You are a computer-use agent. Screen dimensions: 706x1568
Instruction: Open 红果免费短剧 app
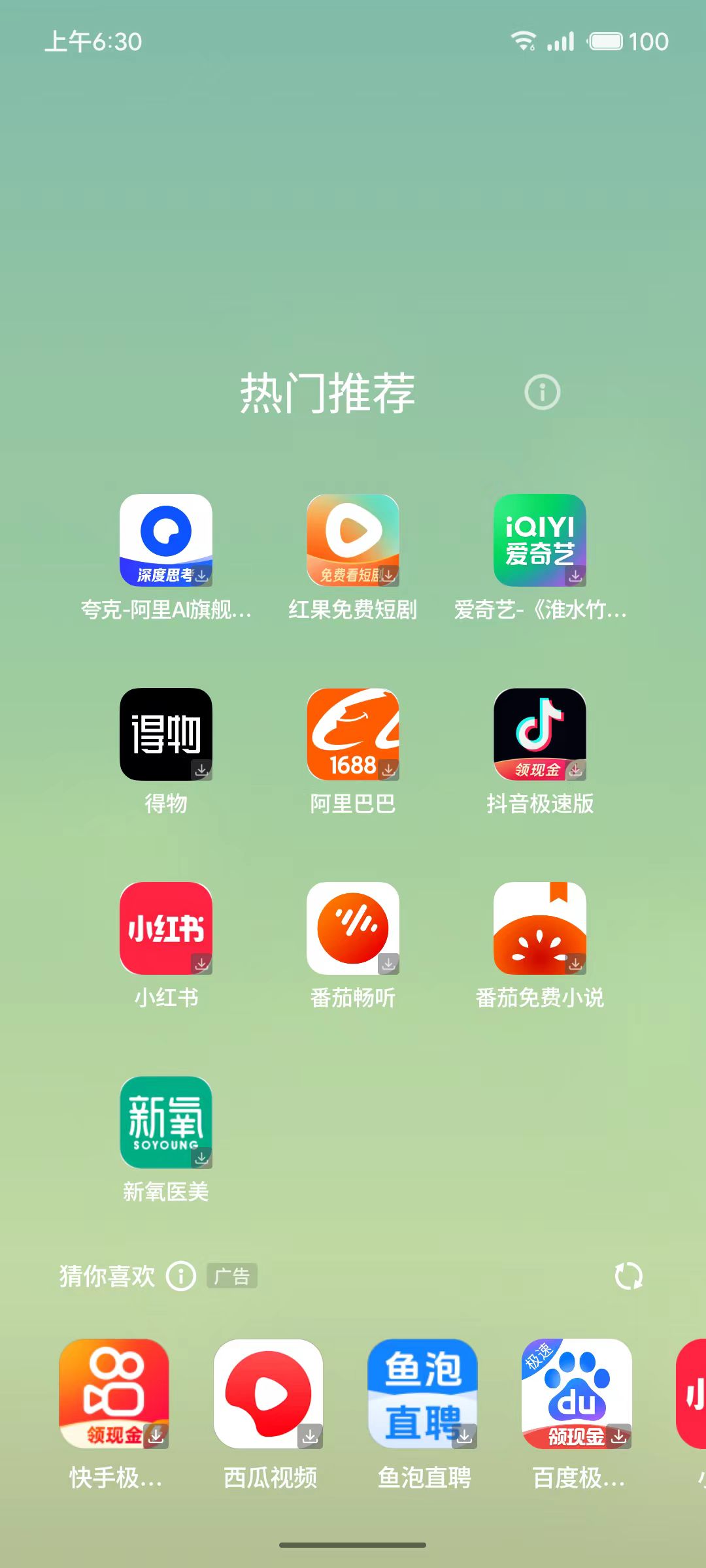[x=353, y=540]
